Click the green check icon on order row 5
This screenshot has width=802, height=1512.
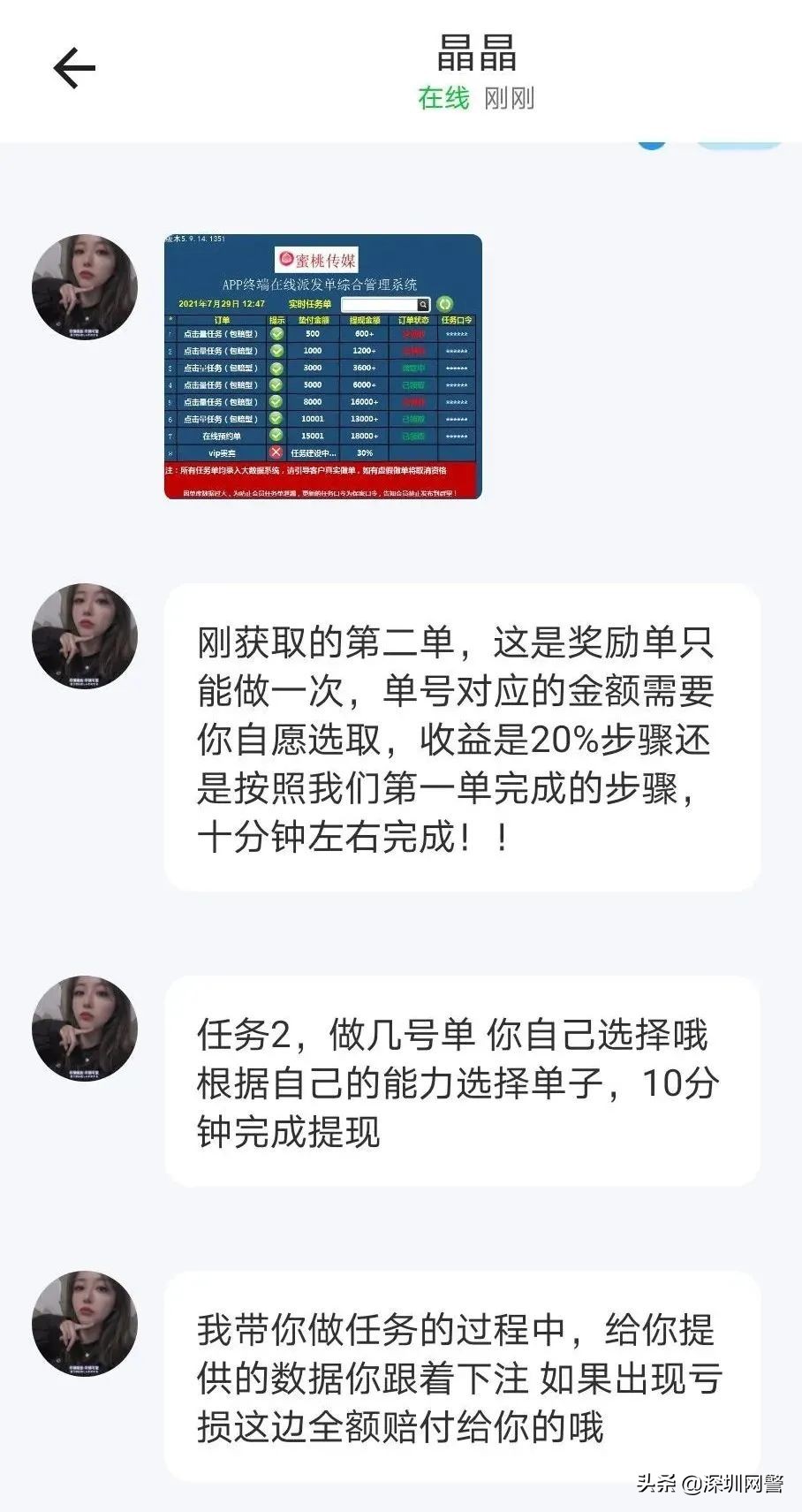click(x=275, y=400)
